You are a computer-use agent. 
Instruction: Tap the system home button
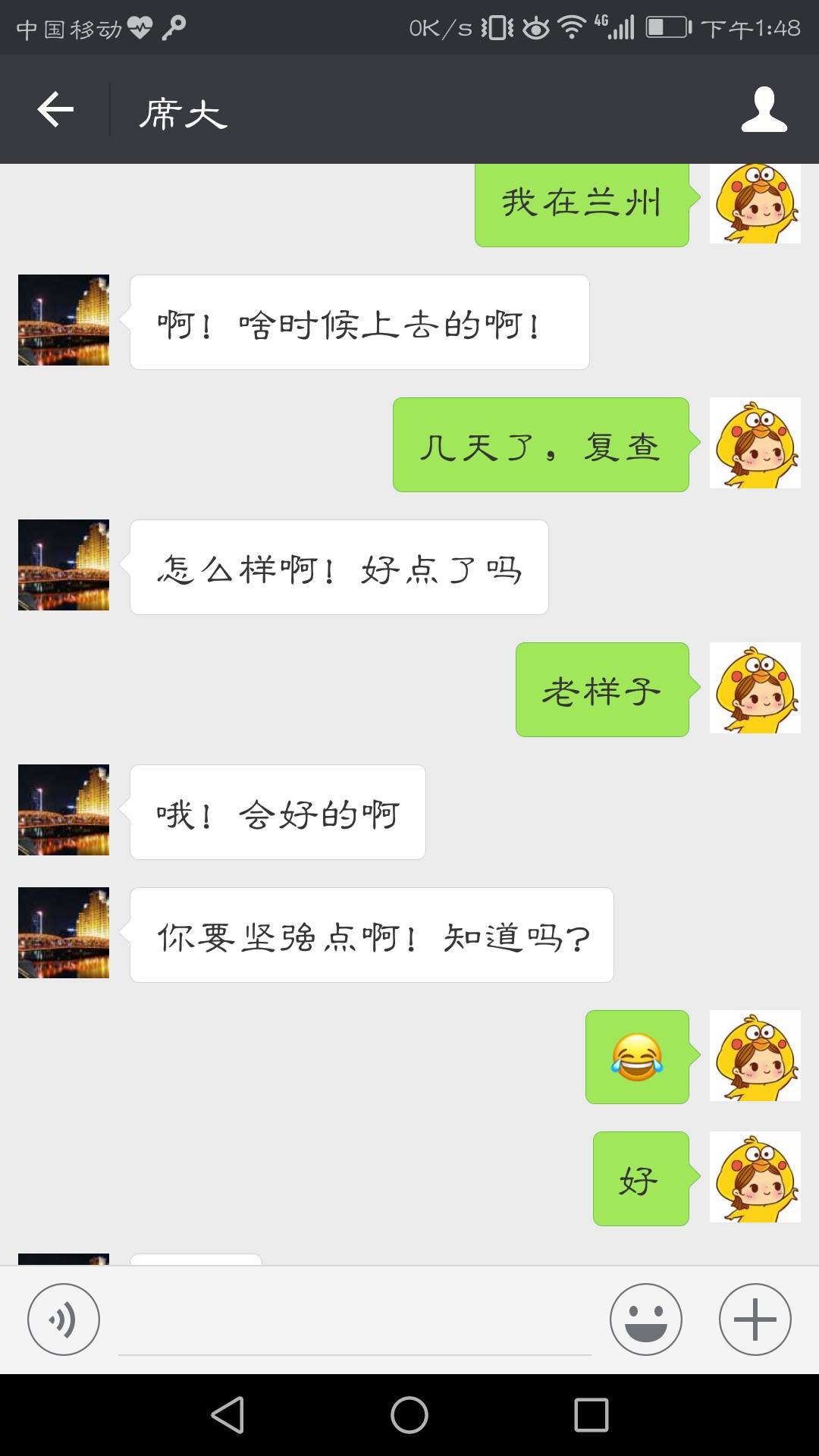409,1415
